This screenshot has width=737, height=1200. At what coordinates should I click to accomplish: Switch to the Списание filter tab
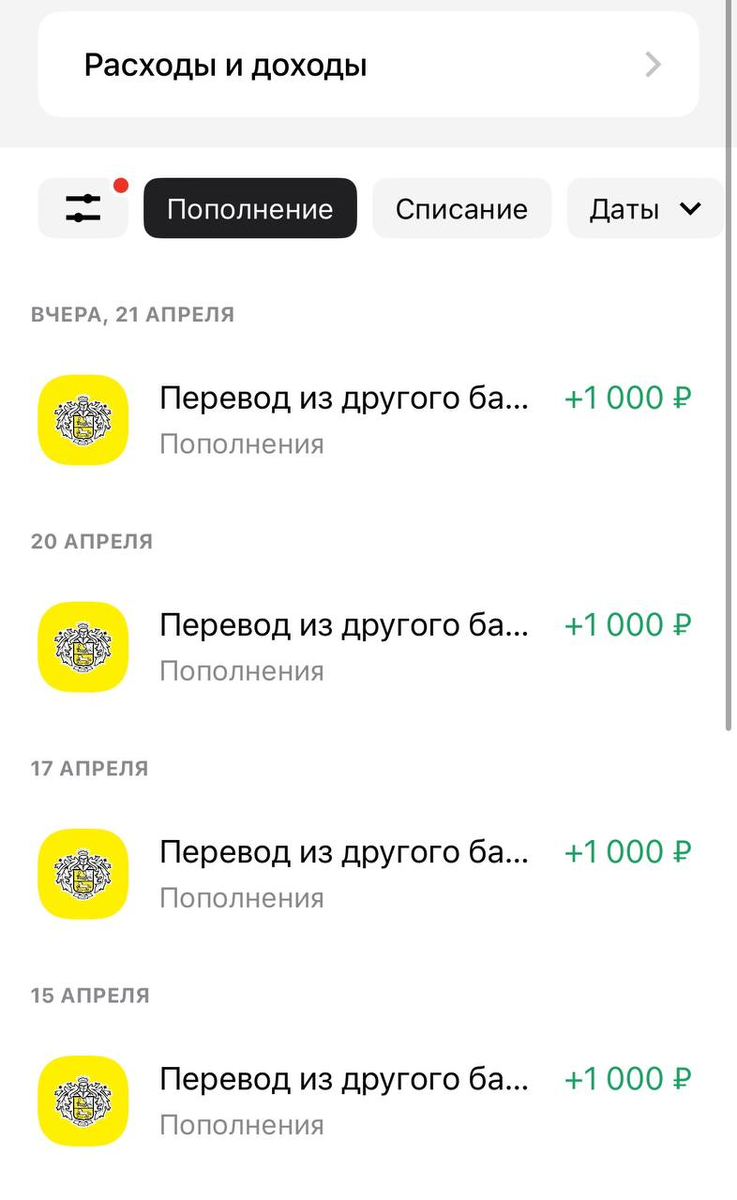point(462,208)
